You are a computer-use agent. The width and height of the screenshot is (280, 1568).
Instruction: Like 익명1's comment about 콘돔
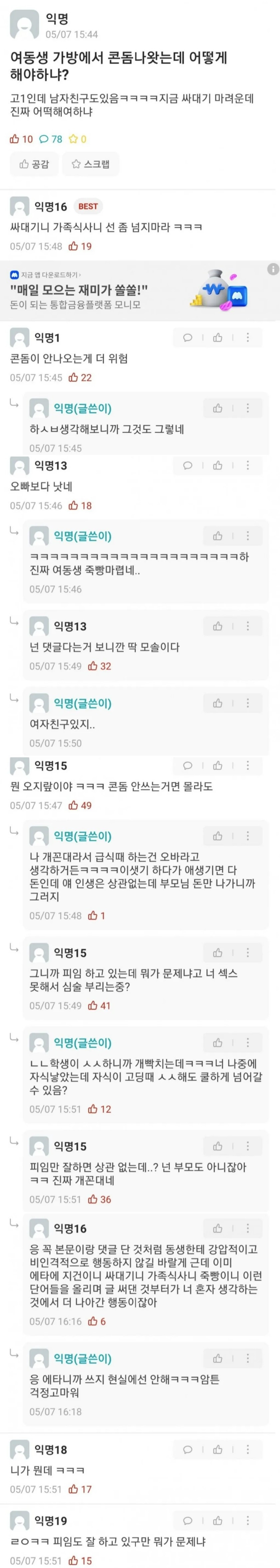point(217,338)
